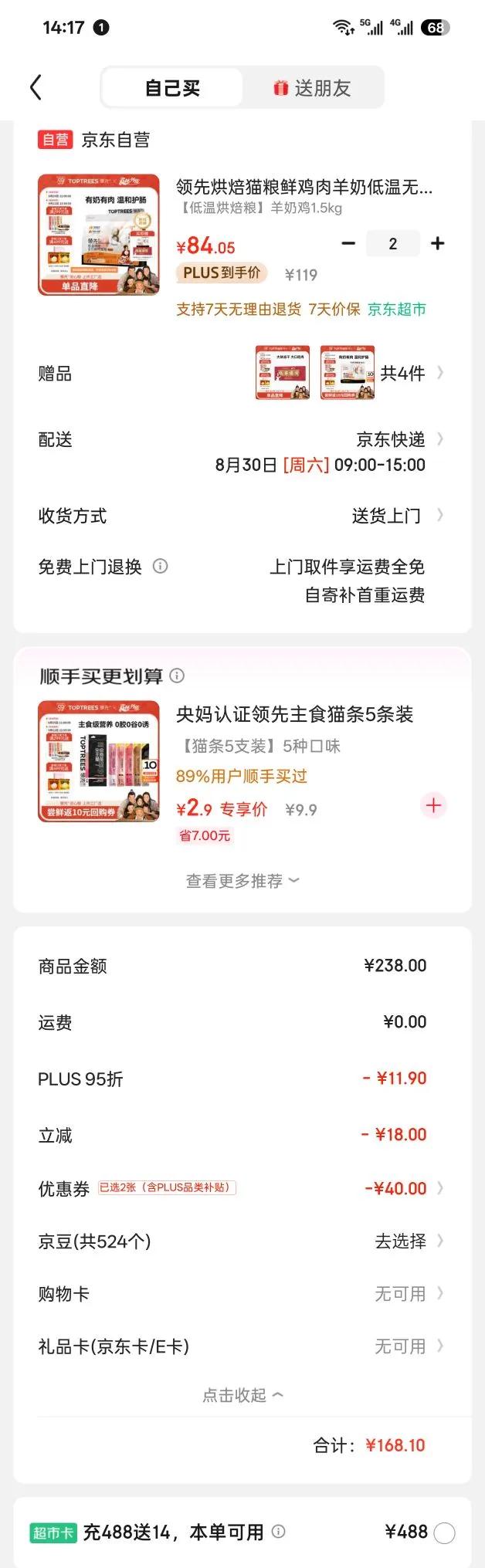485x1568 pixels.
Task: Tap info icon beside 充488送14，本单可用
Action: point(279,1531)
